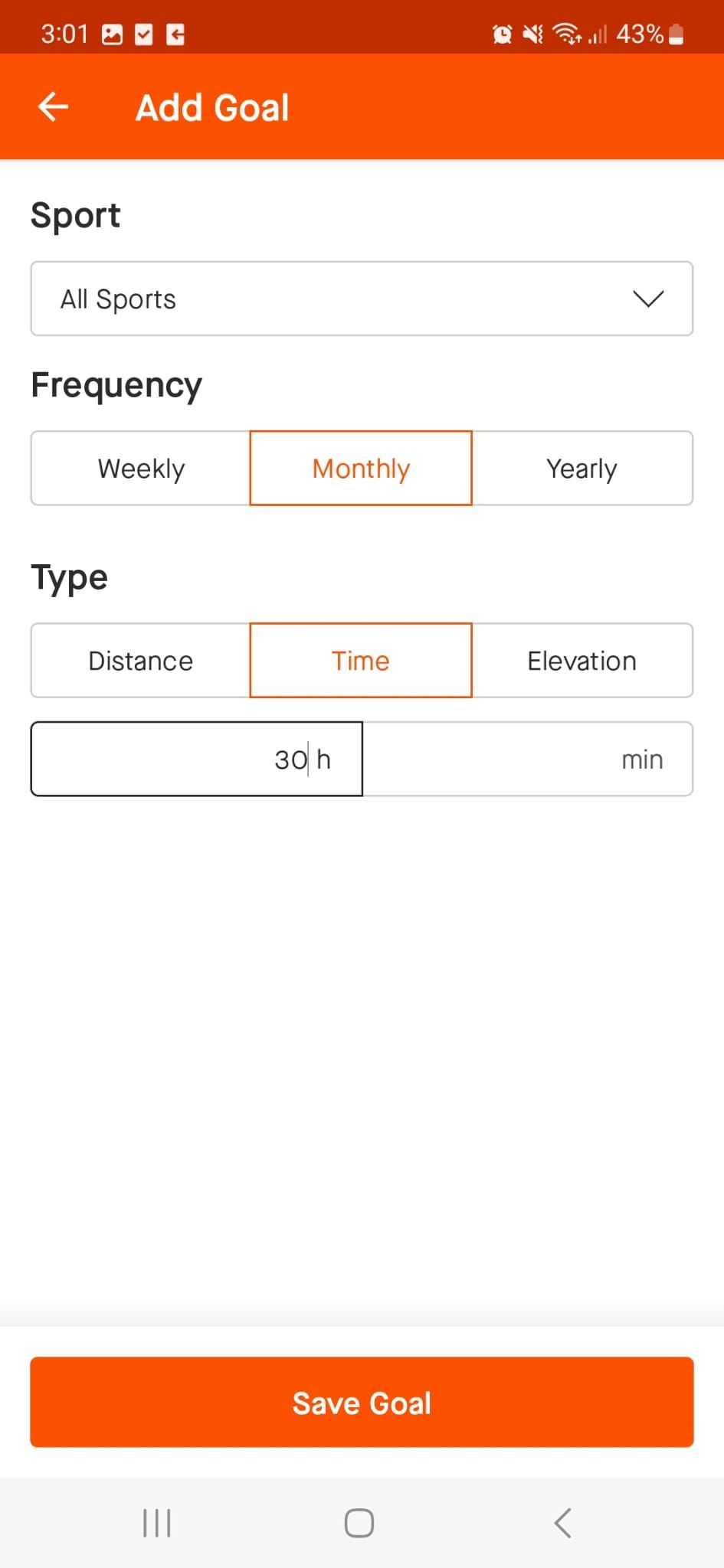Tap the screenshot notification icon

(112, 34)
